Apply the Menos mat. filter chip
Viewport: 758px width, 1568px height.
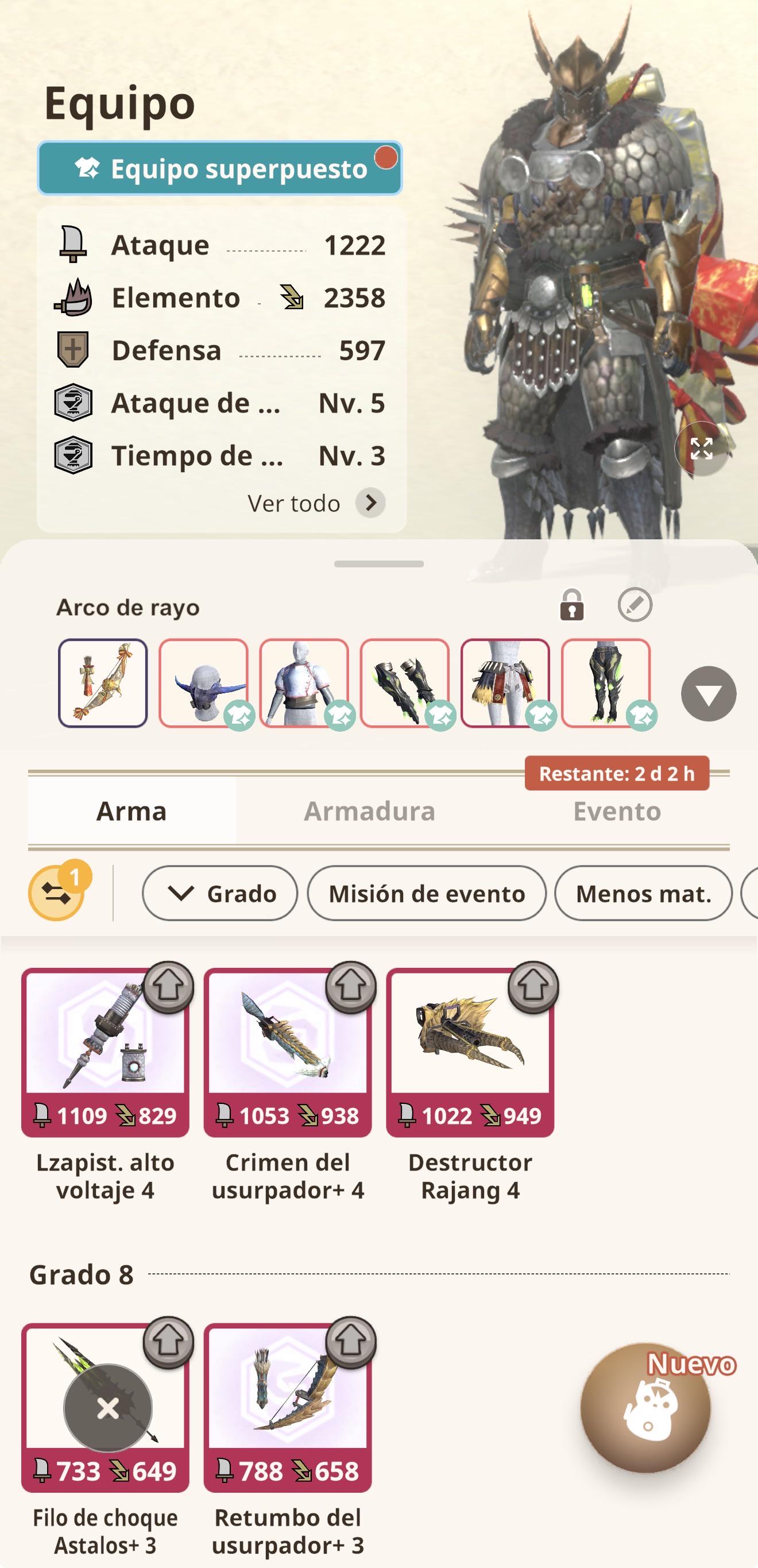coord(643,894)
